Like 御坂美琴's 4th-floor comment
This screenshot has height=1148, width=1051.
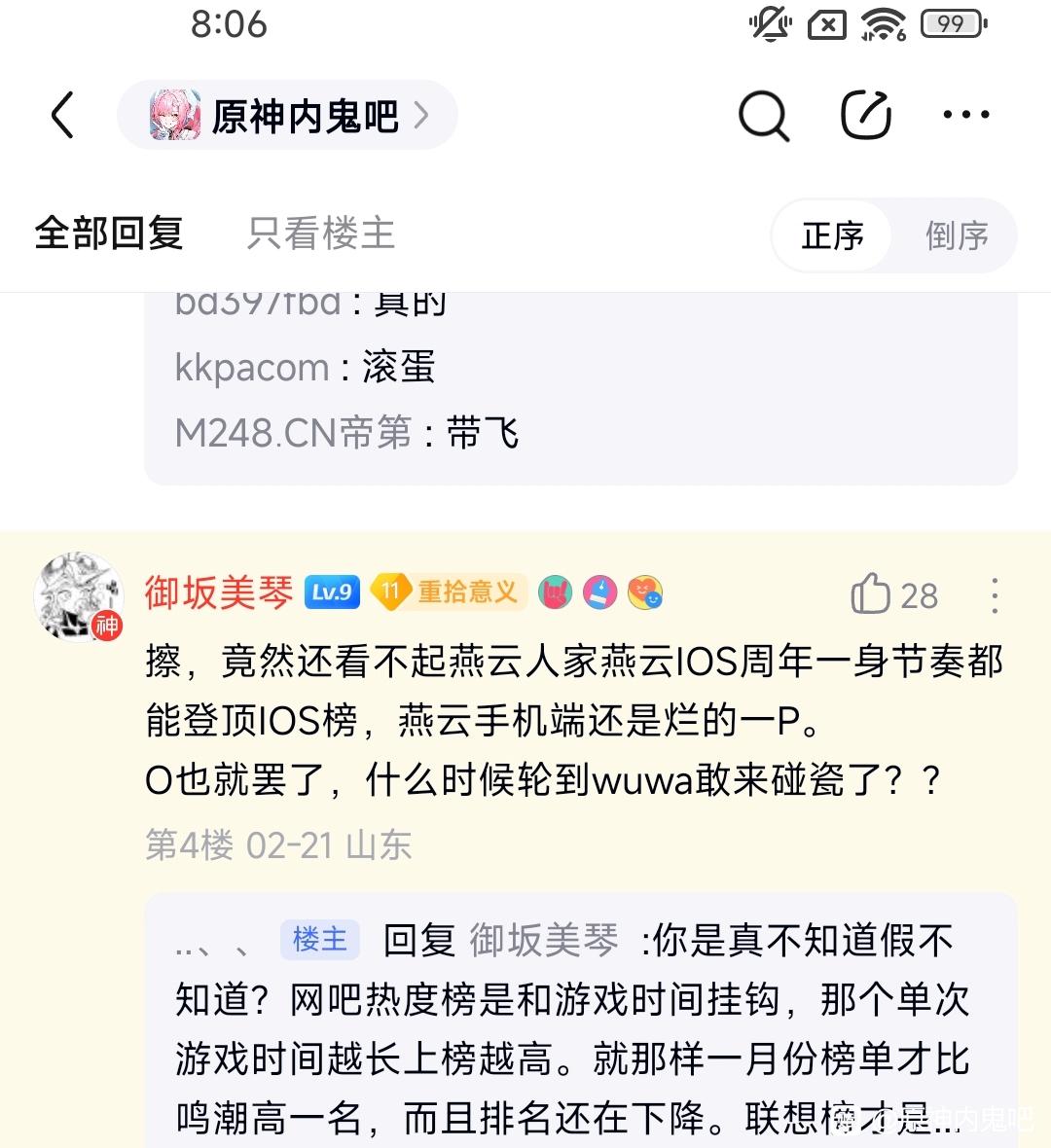pyautogui.click(x=893, y=594)
